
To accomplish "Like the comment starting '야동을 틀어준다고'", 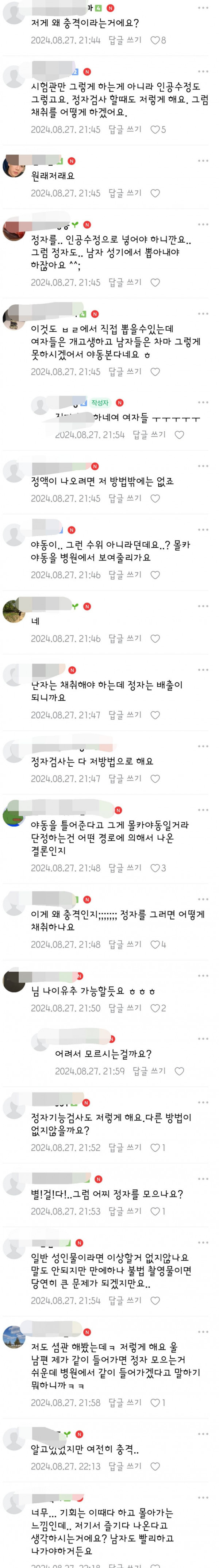I will pos(155,868).
